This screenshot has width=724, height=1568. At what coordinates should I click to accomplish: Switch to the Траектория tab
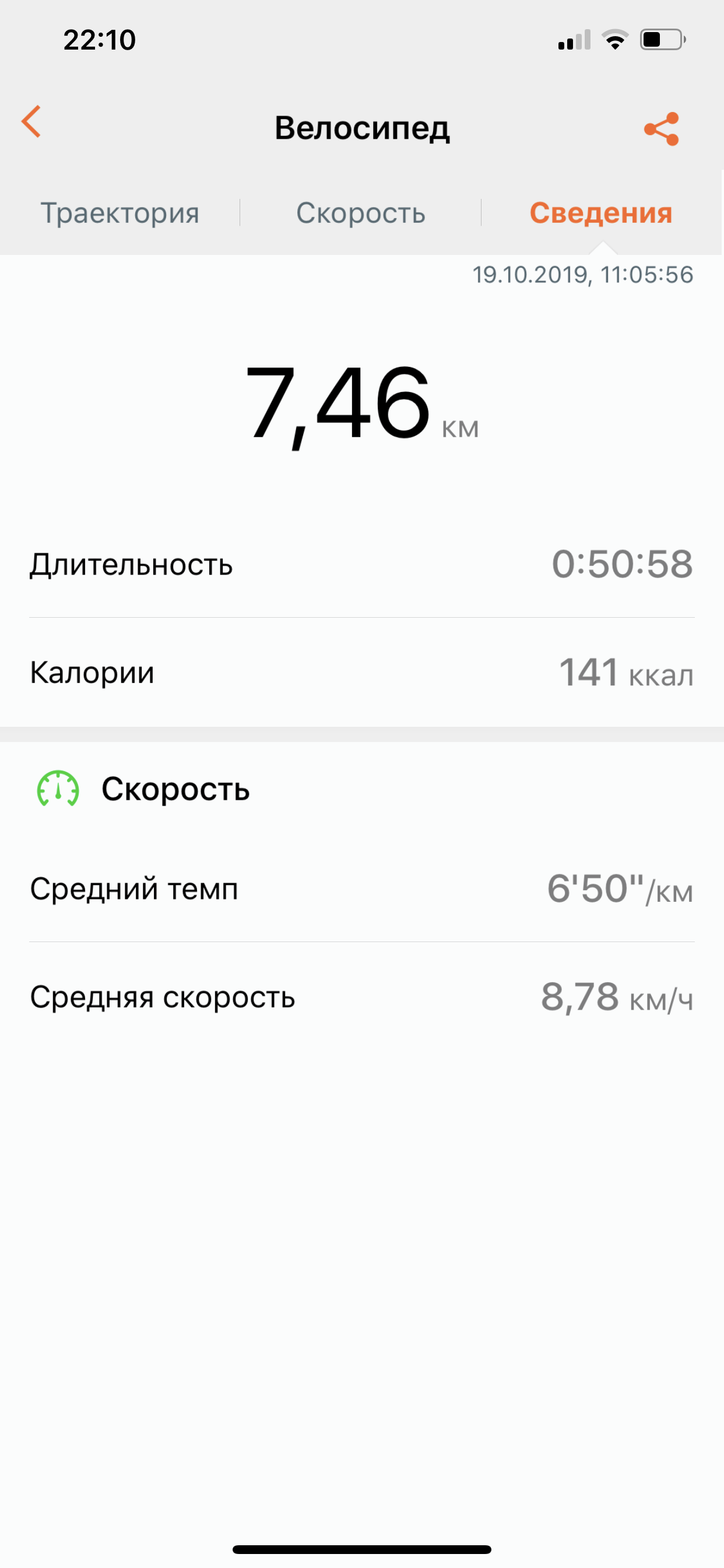120,213
